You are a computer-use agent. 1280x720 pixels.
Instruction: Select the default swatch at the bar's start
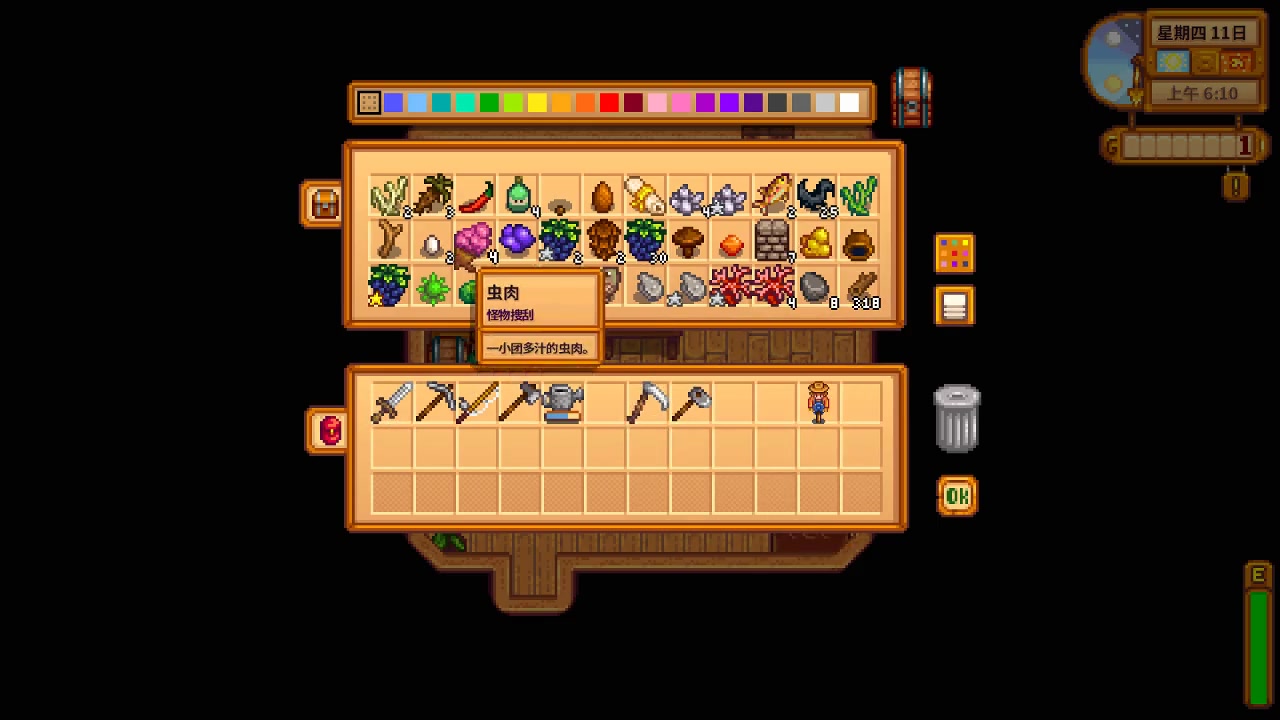click(369, 103)
